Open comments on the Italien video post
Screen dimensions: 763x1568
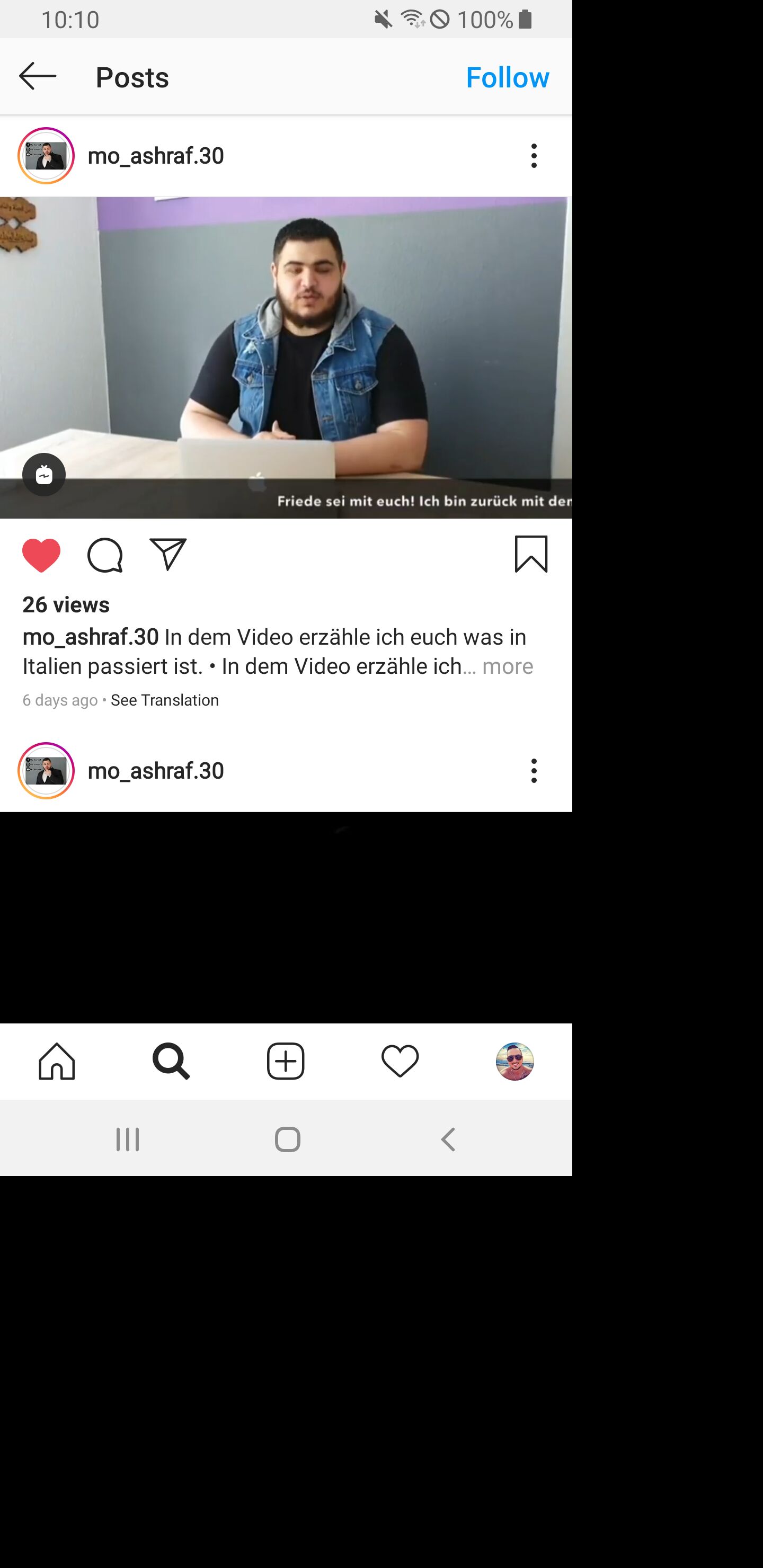click(x=105, y=555)
